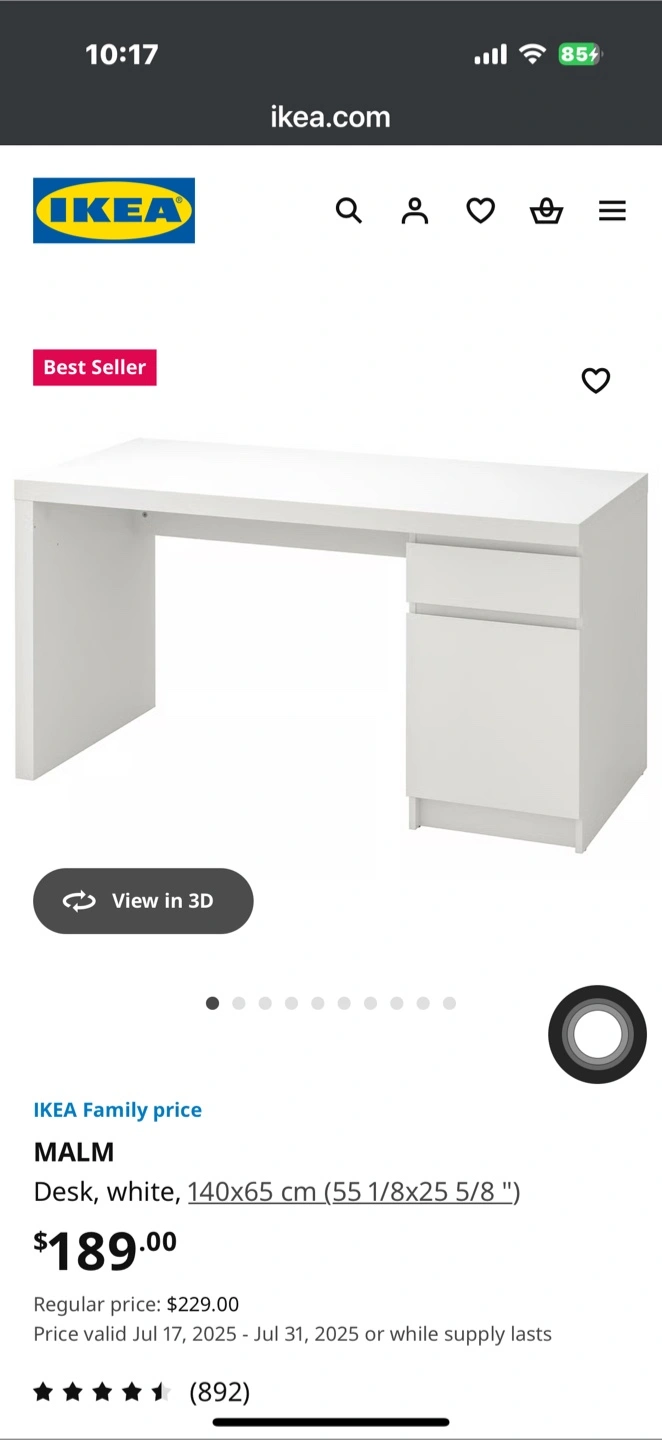Screen dimensions: 662x1440
Task: Open the 892 reviews rating
Action: pos(142,1392)
